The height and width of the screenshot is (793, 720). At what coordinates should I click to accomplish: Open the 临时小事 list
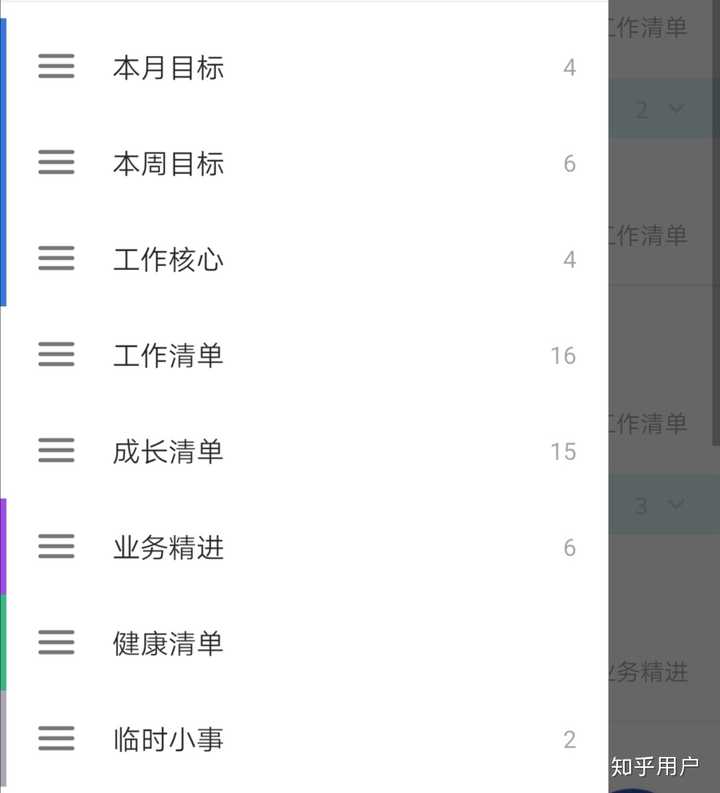168,740
